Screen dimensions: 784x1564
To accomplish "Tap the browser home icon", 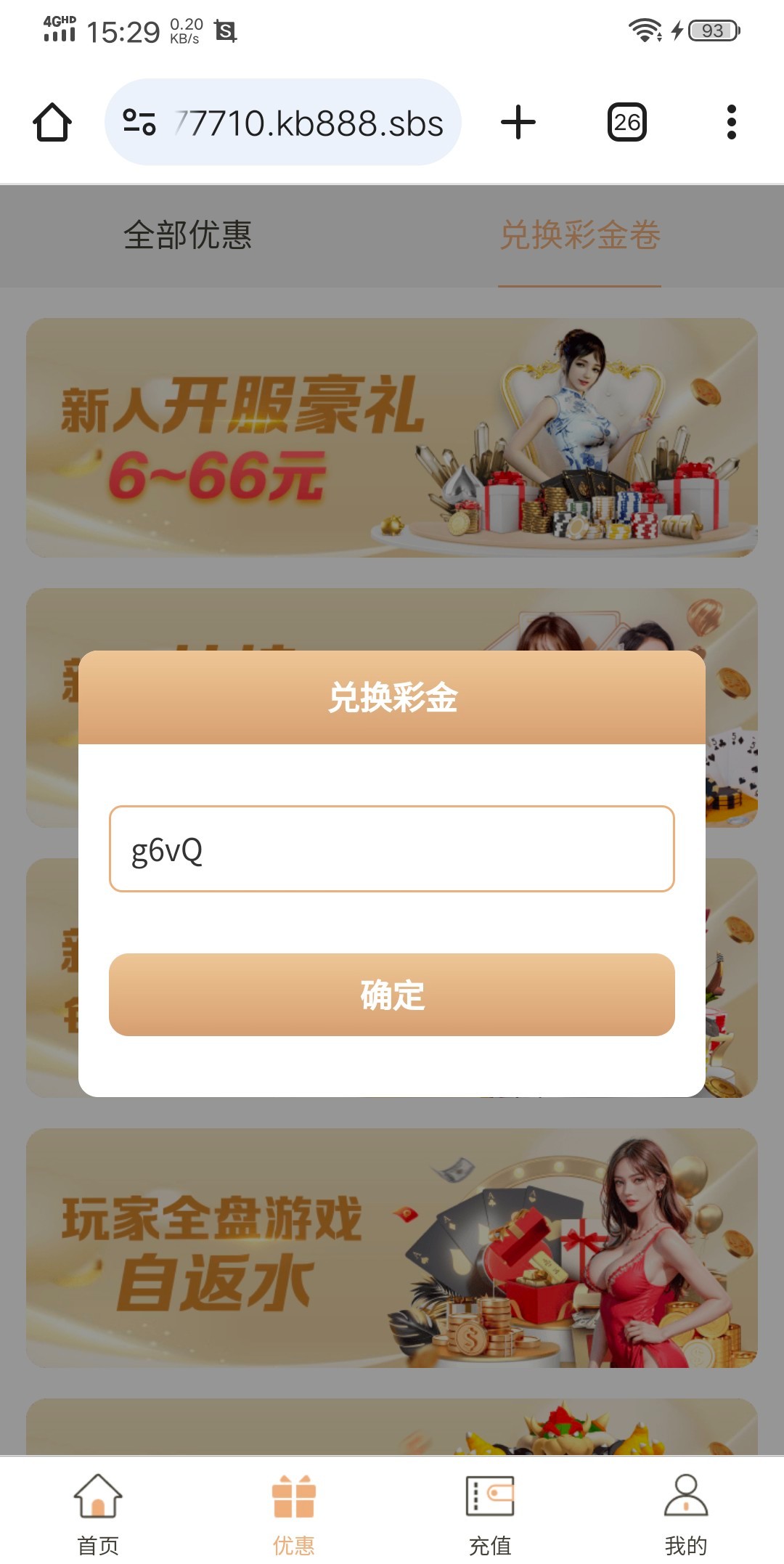I will pos(52,122).
